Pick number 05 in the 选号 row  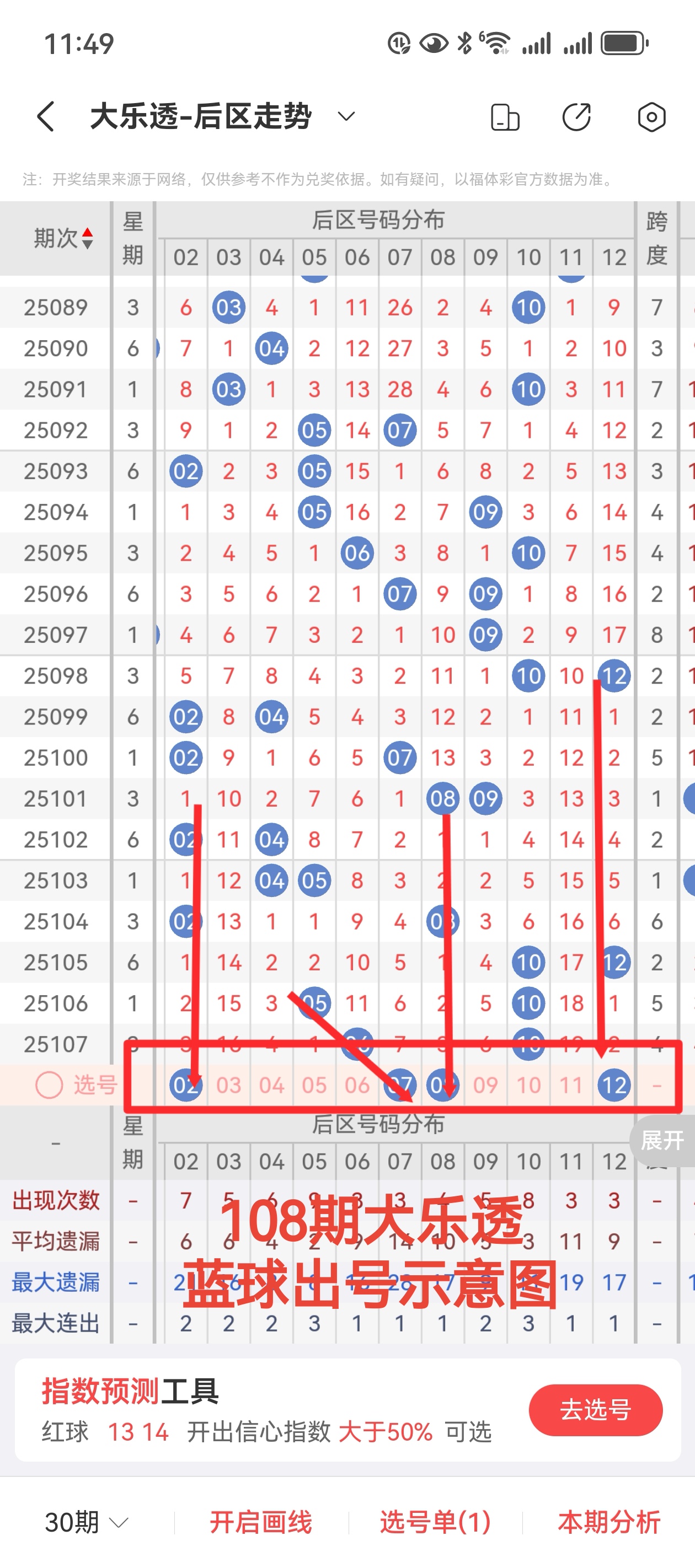tap(314, 1084)
